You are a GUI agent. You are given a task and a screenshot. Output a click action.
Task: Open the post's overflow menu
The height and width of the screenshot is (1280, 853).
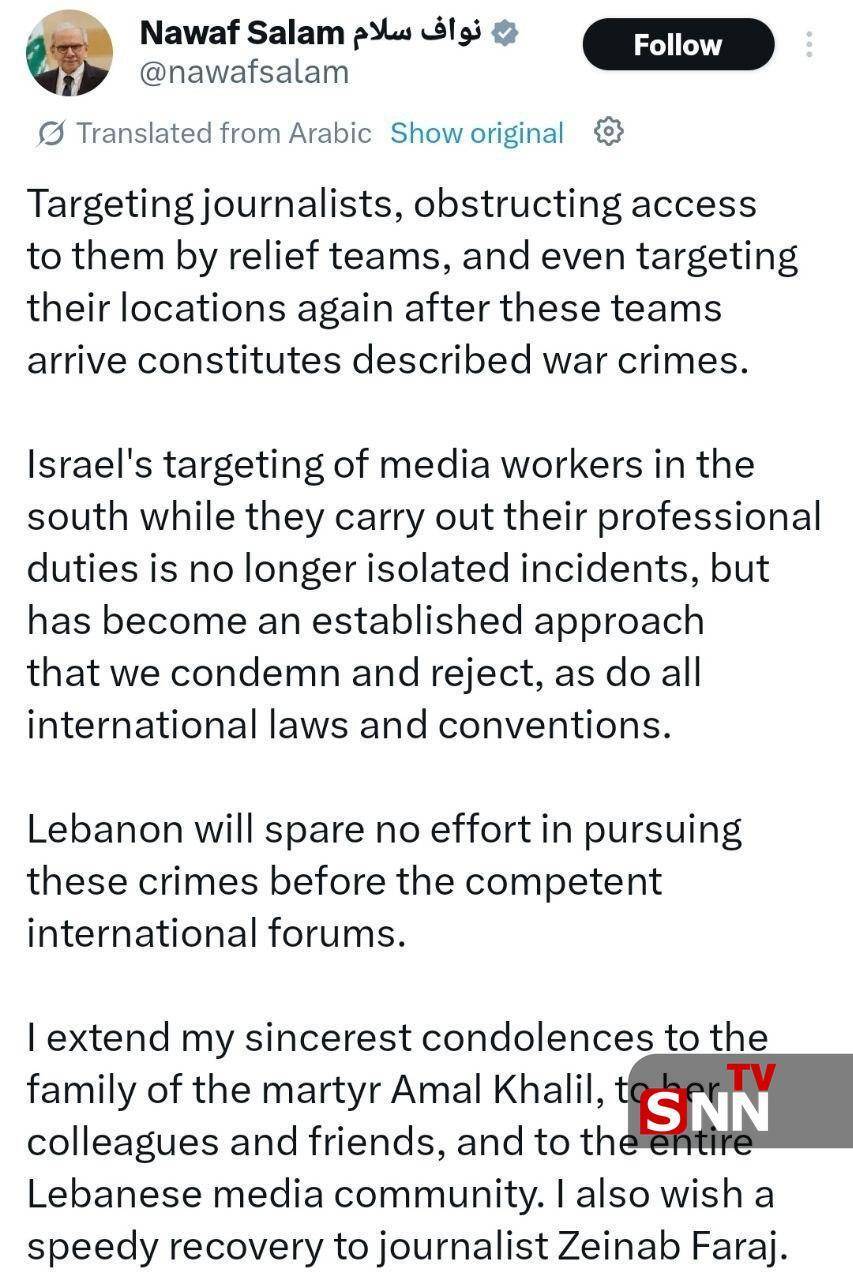click(x=809, y=44)
